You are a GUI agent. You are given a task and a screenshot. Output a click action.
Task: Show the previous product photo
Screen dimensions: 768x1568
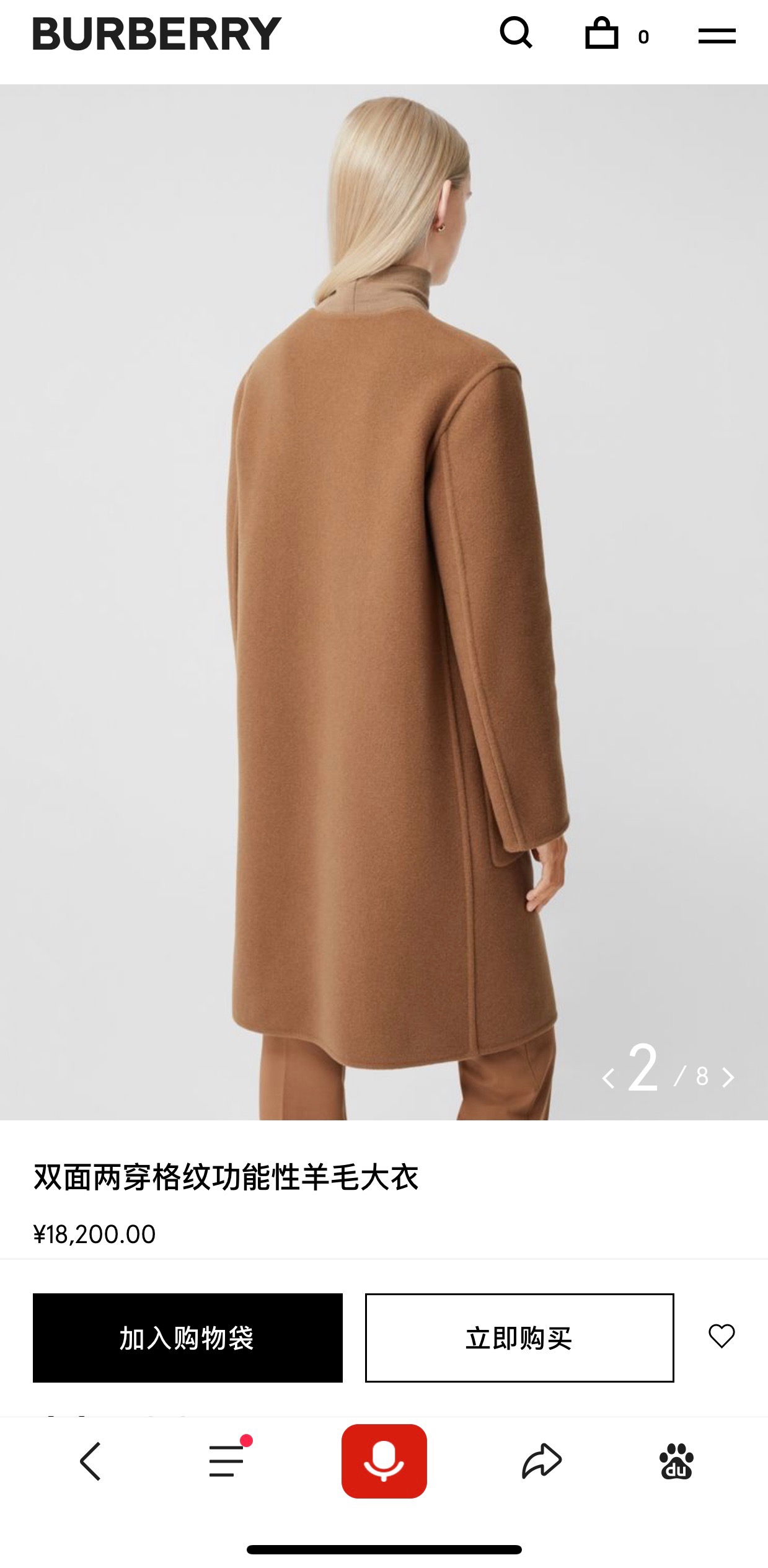(x=608, y=1079)
